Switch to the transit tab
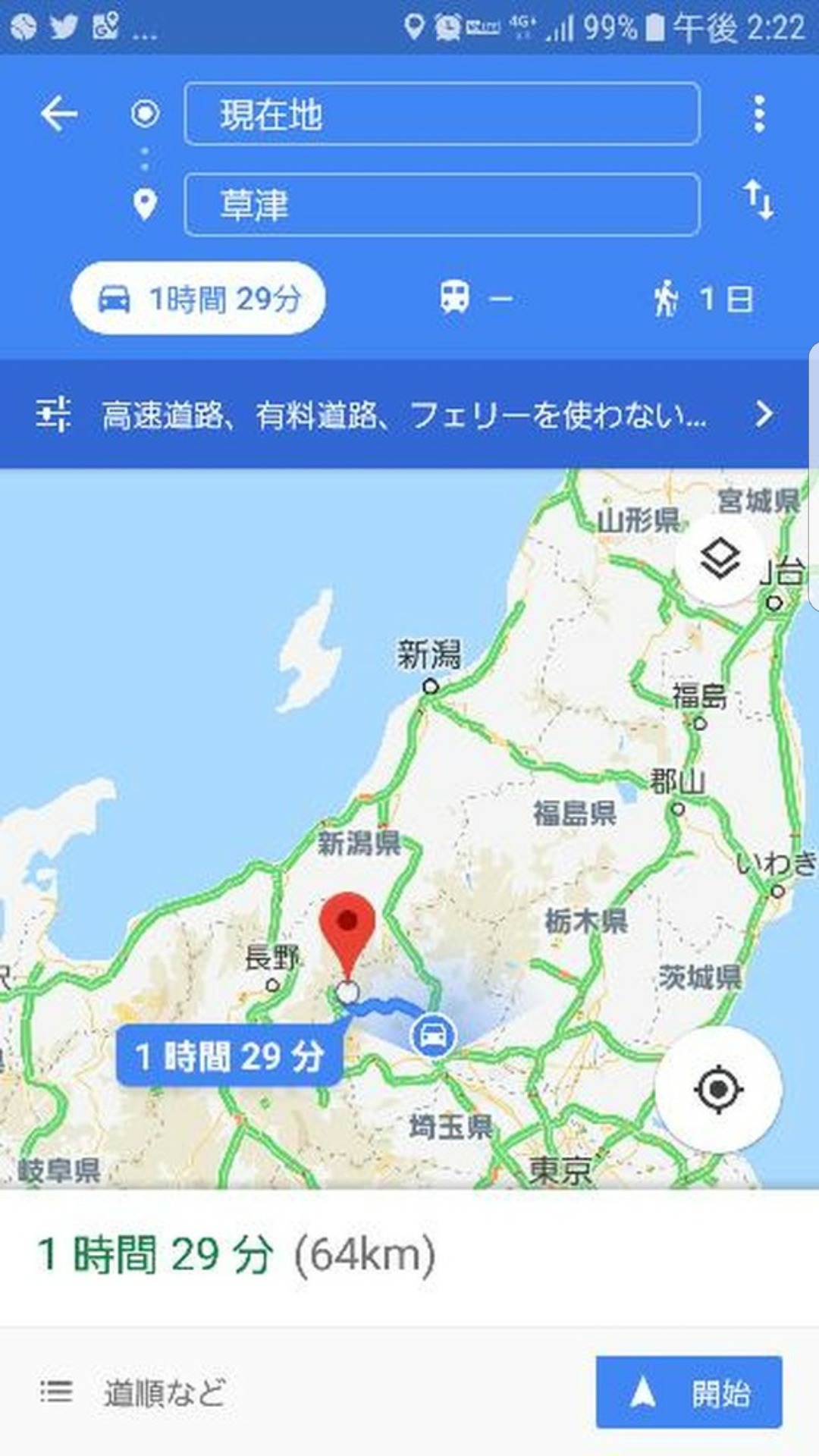This screenshot has height=1456, width=819. (x=475, y=299)
